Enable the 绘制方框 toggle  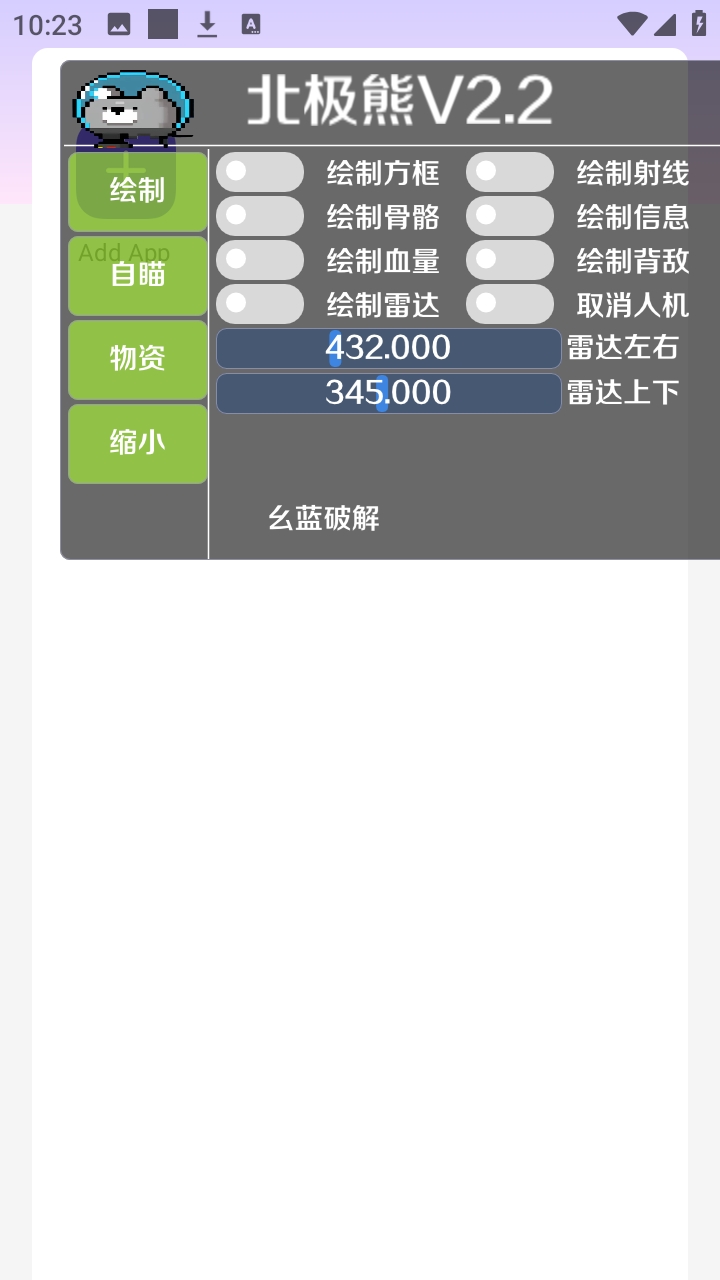[260, 172]
